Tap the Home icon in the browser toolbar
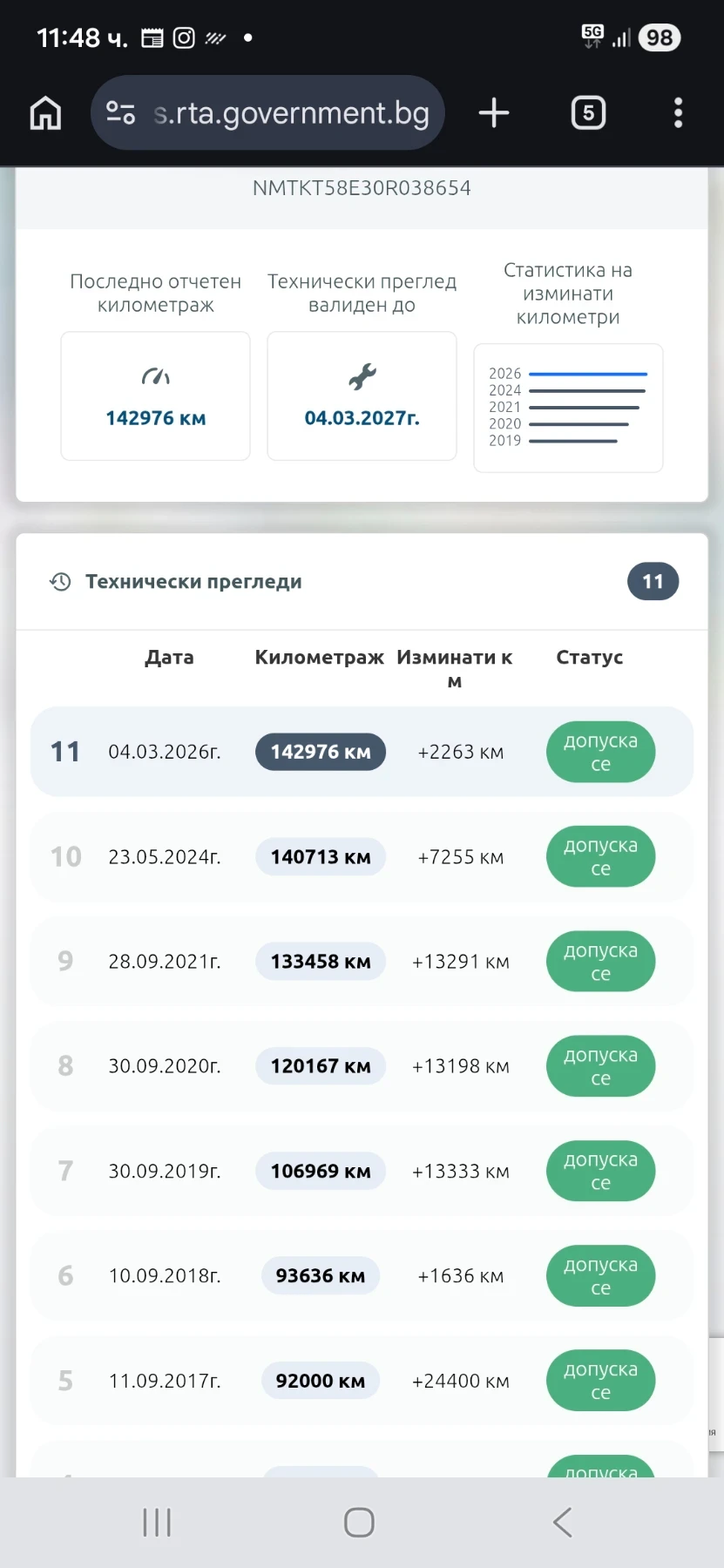The height and width of the screenshot is (1568, 724). point(44,112)
